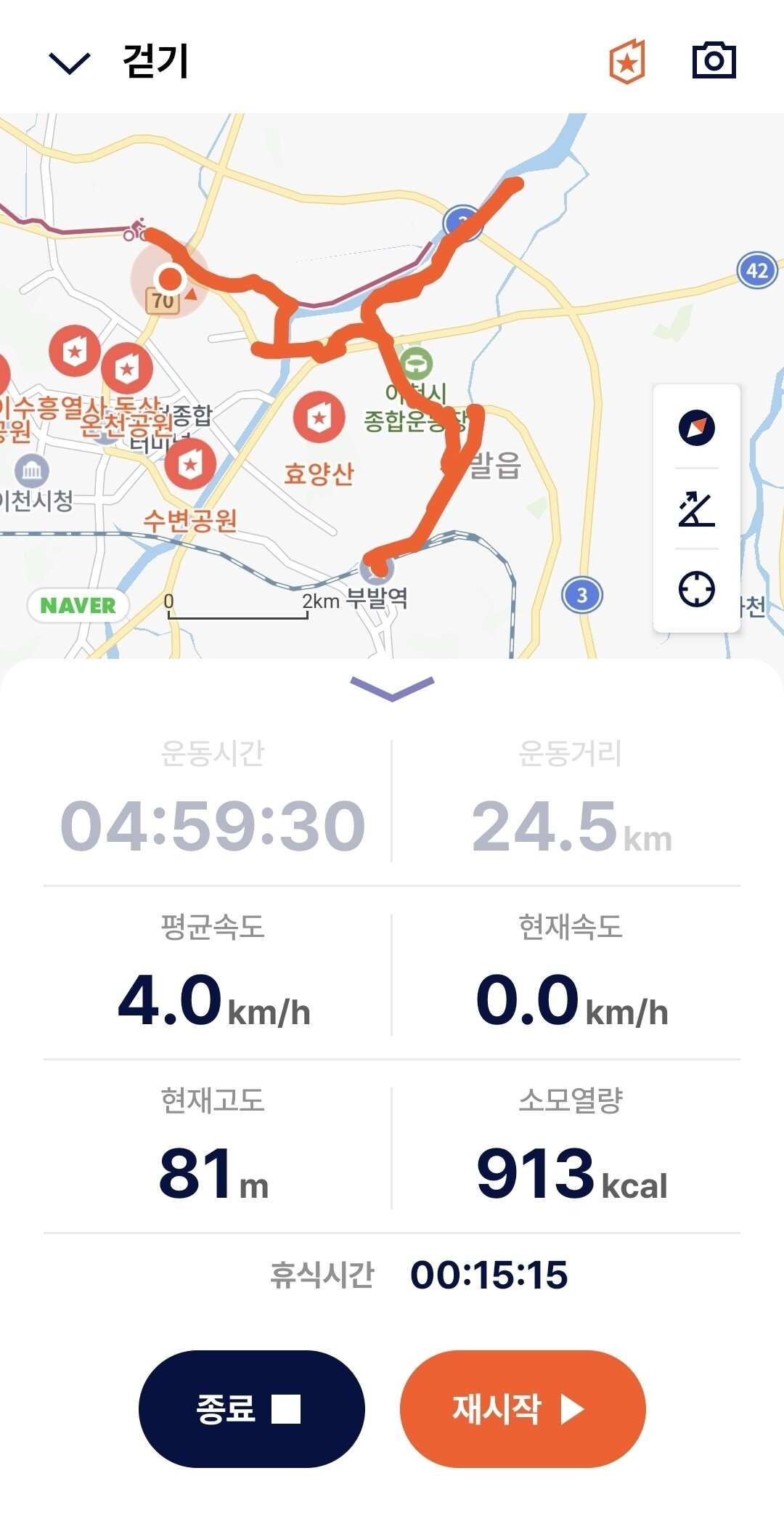Tap the compass orientation button on map
Screen dimensions: 784x1529
coord(696,427)
